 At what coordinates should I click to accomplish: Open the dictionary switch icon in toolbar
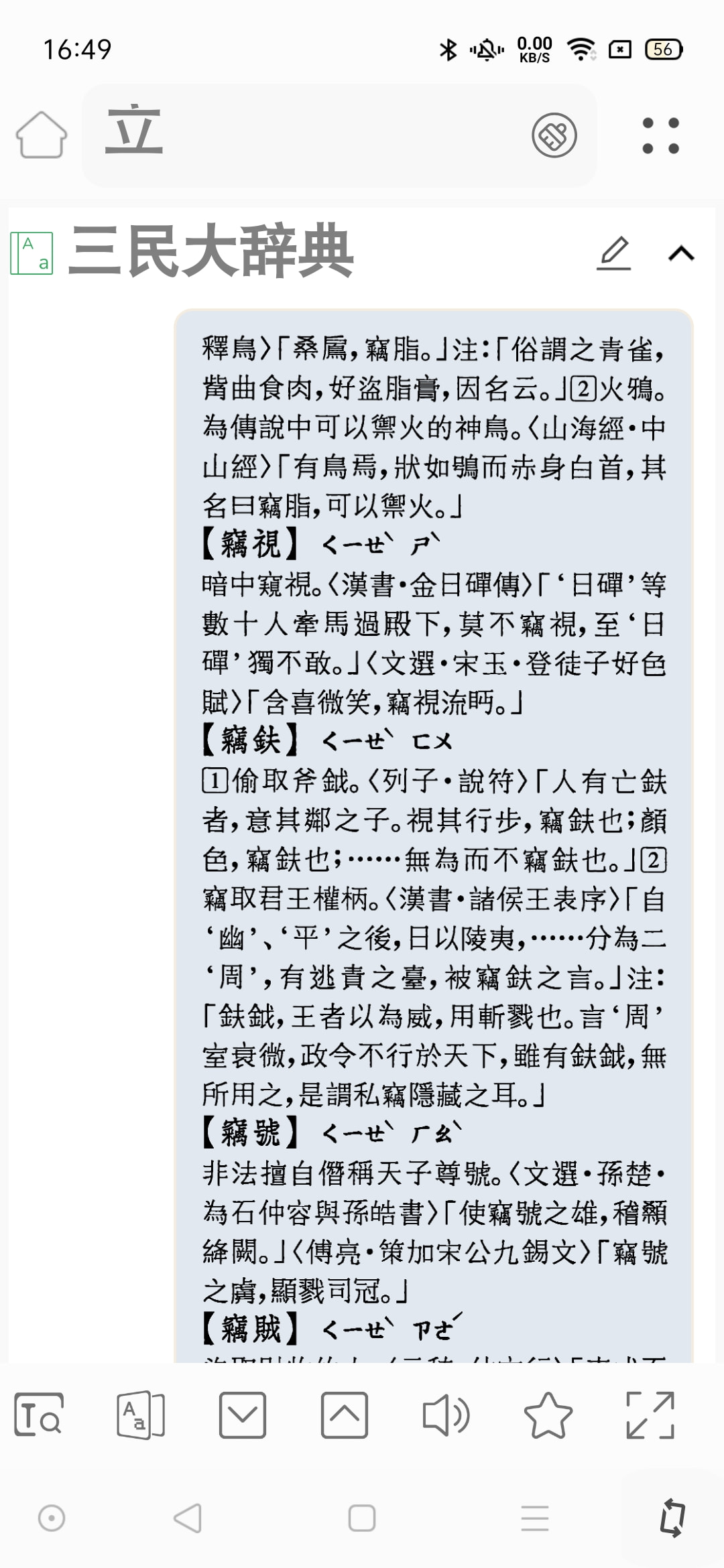[x=141, y=1415]
